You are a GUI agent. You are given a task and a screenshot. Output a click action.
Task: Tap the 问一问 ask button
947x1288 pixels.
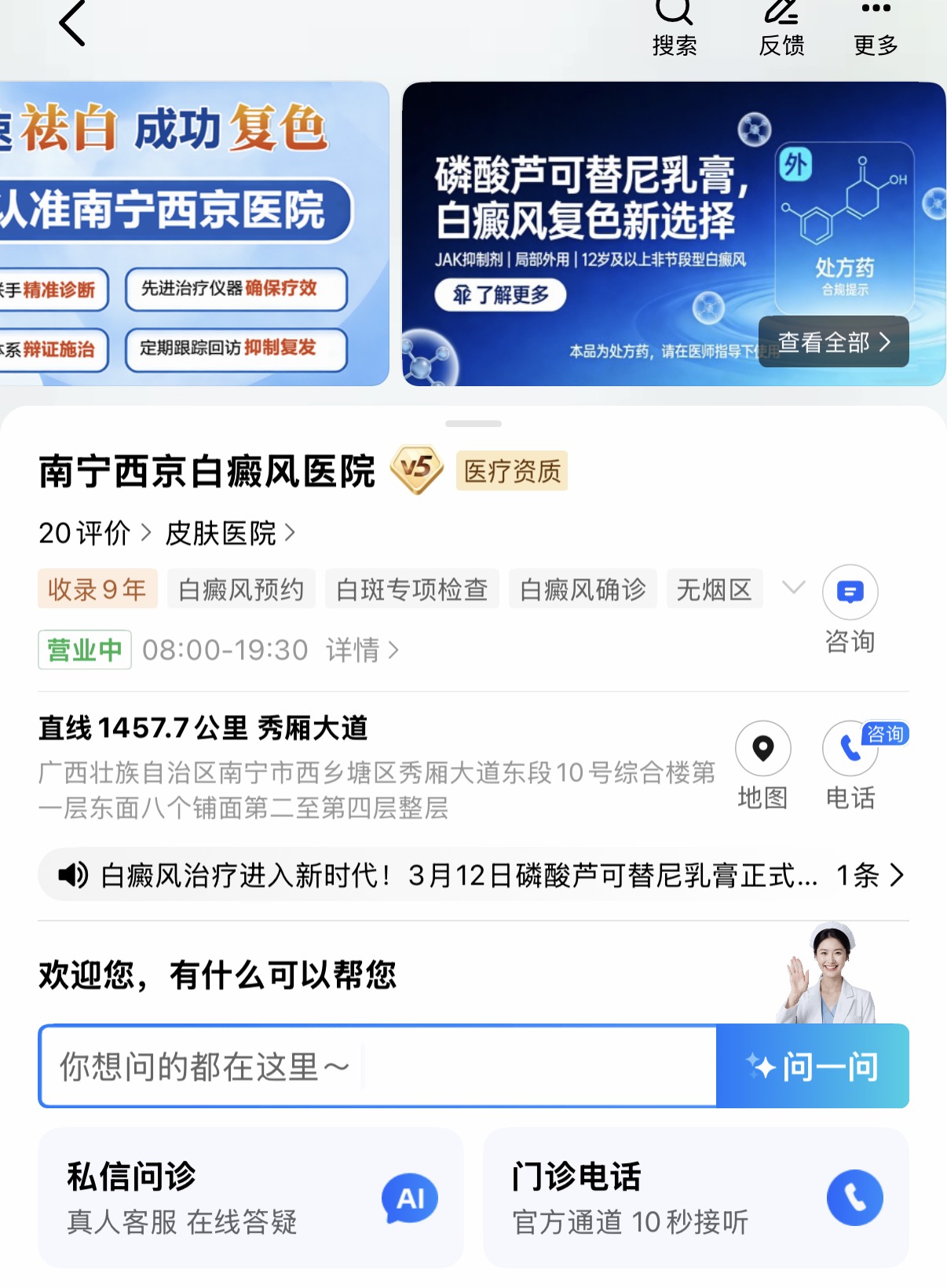coord(813,1066)
